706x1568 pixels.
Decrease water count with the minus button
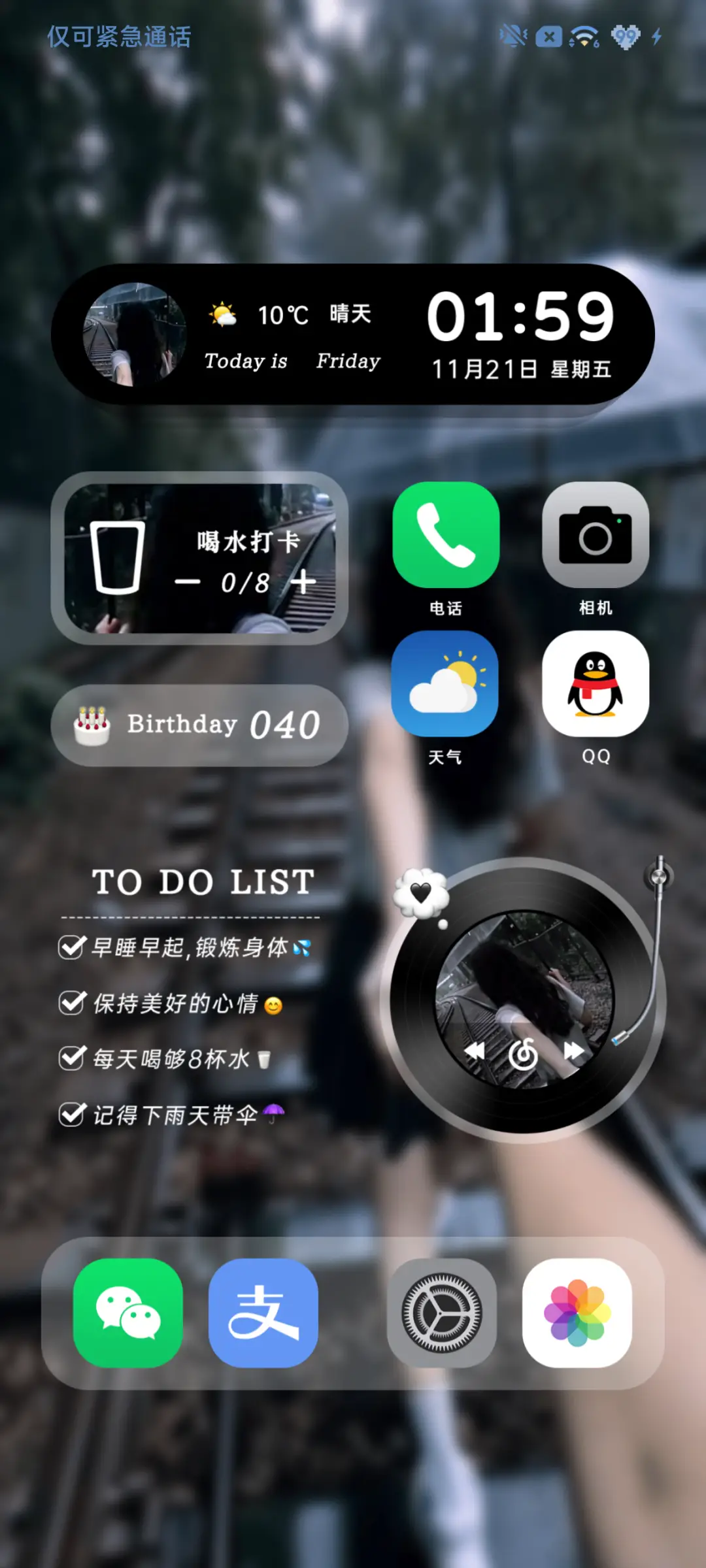point(187,581)
